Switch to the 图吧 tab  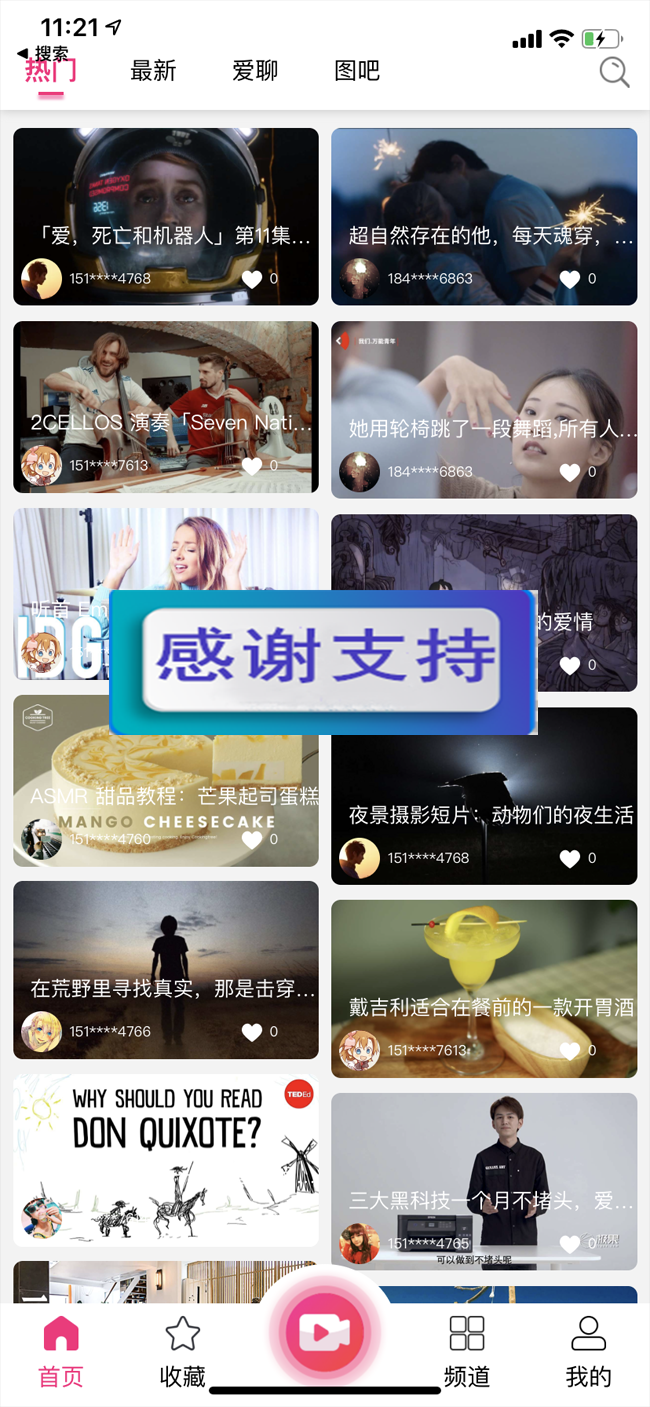[357, 71]
